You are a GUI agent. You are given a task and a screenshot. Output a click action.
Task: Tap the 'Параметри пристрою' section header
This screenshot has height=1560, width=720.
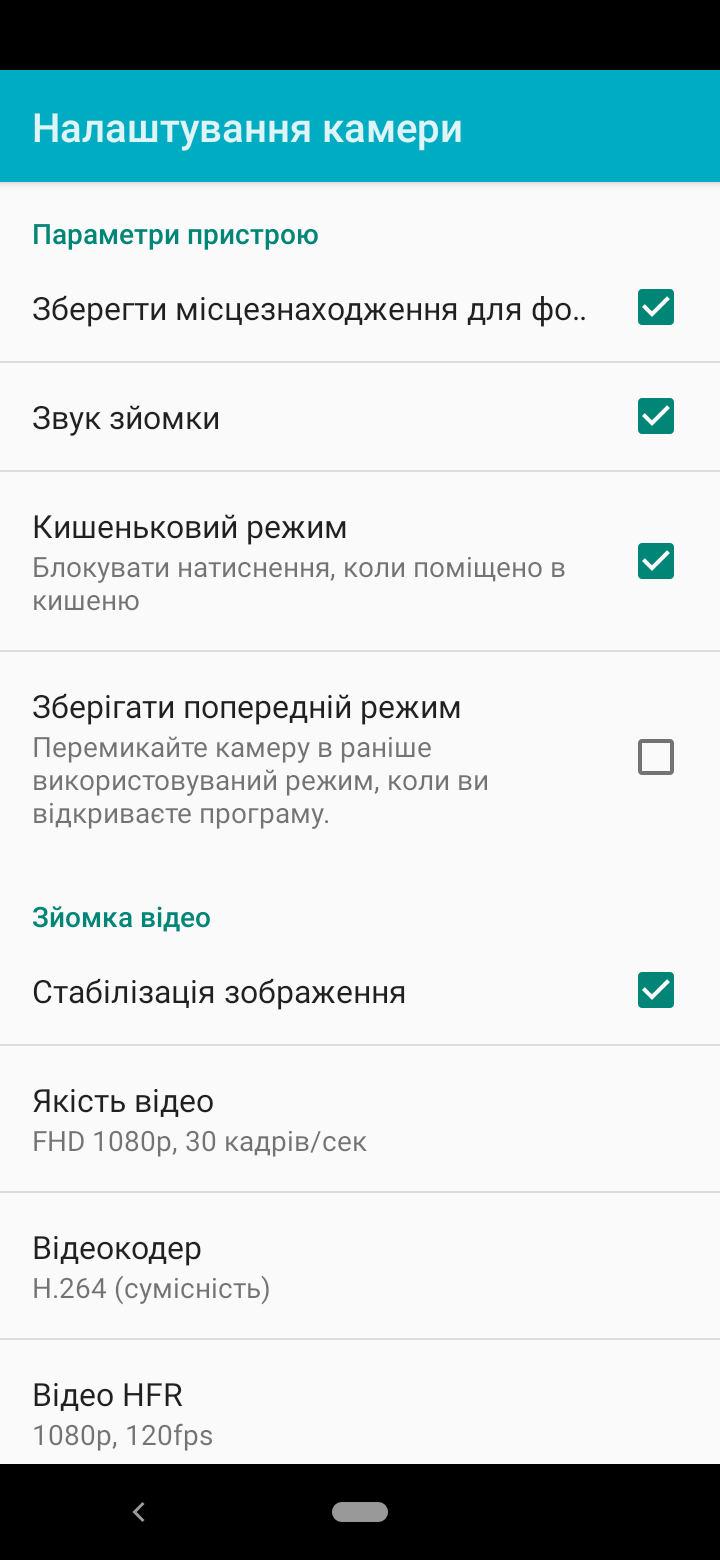click(176, 234)
